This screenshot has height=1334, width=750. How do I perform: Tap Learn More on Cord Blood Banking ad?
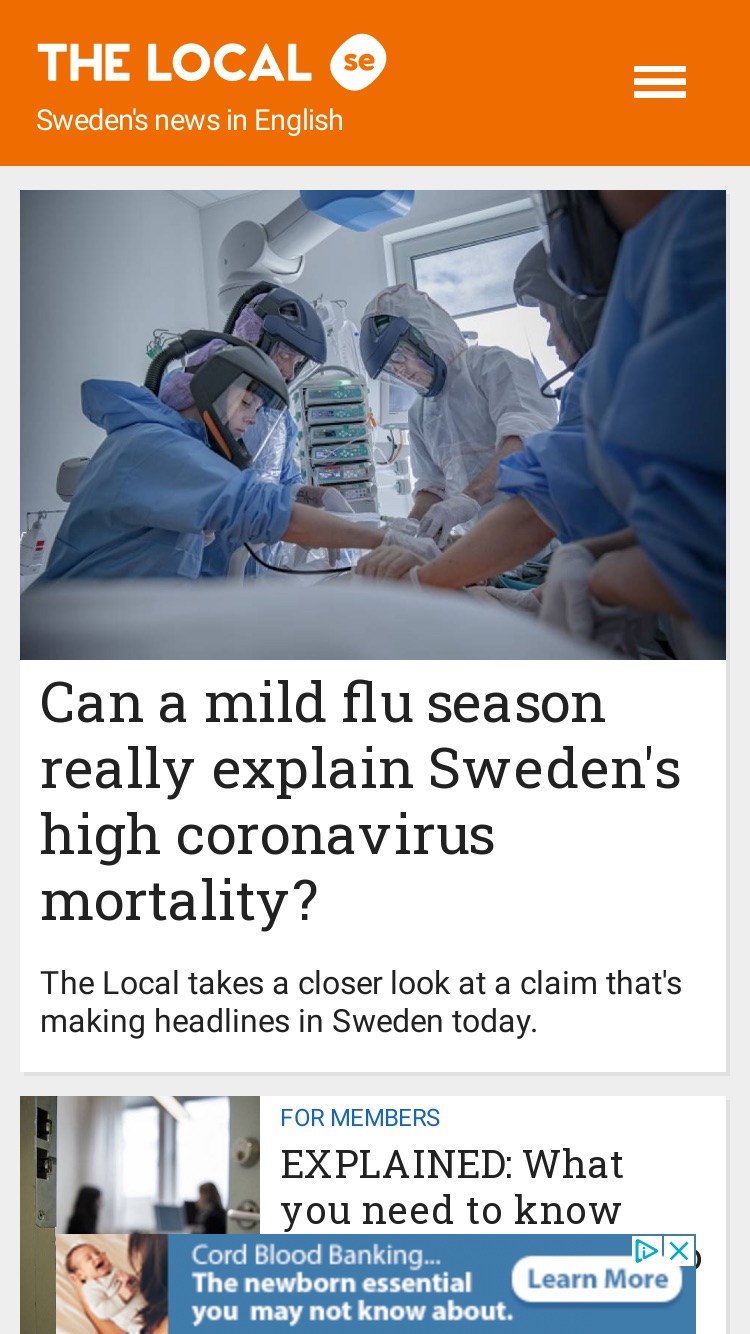[598, 1279]
